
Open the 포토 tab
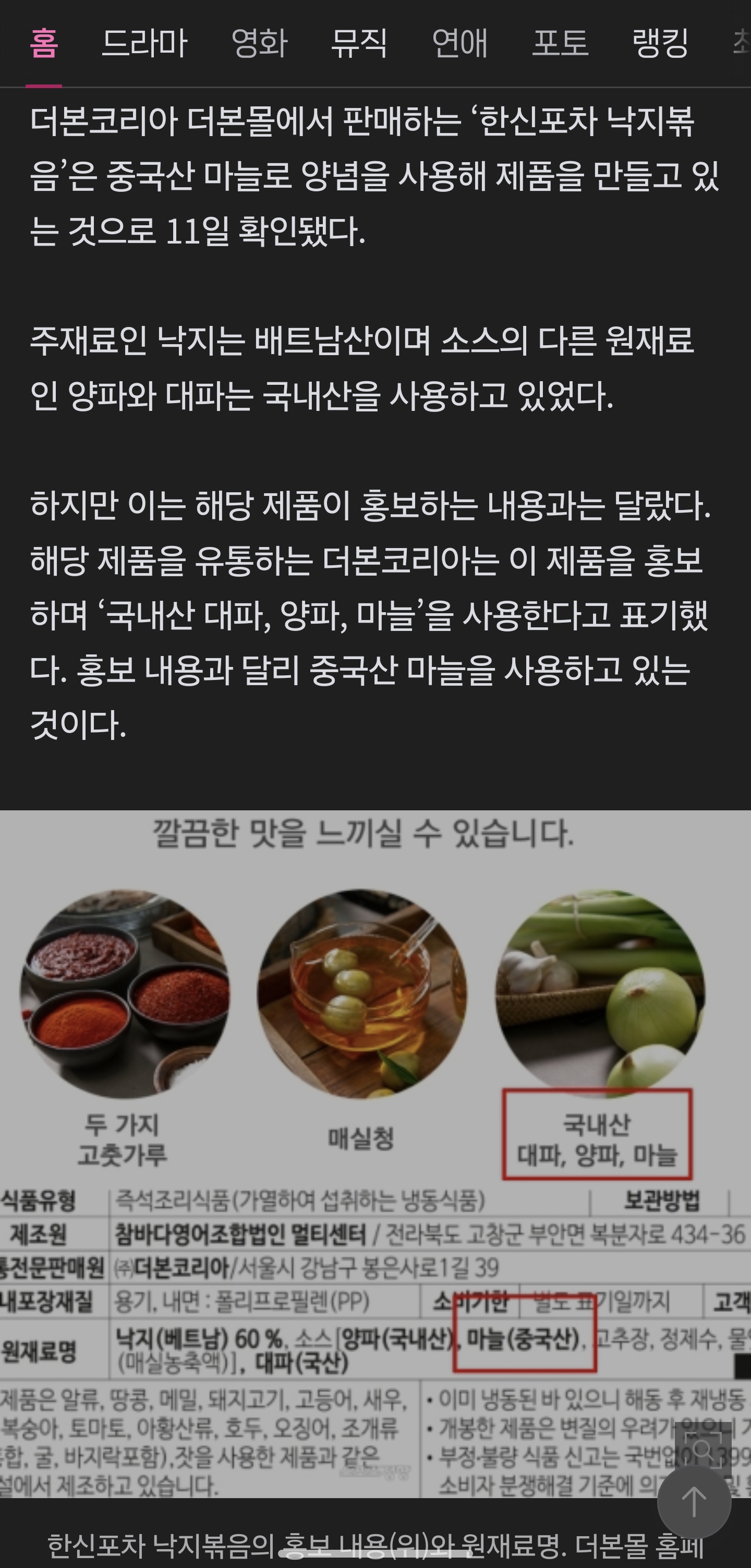pyautogui.click(x=561, y=43)
